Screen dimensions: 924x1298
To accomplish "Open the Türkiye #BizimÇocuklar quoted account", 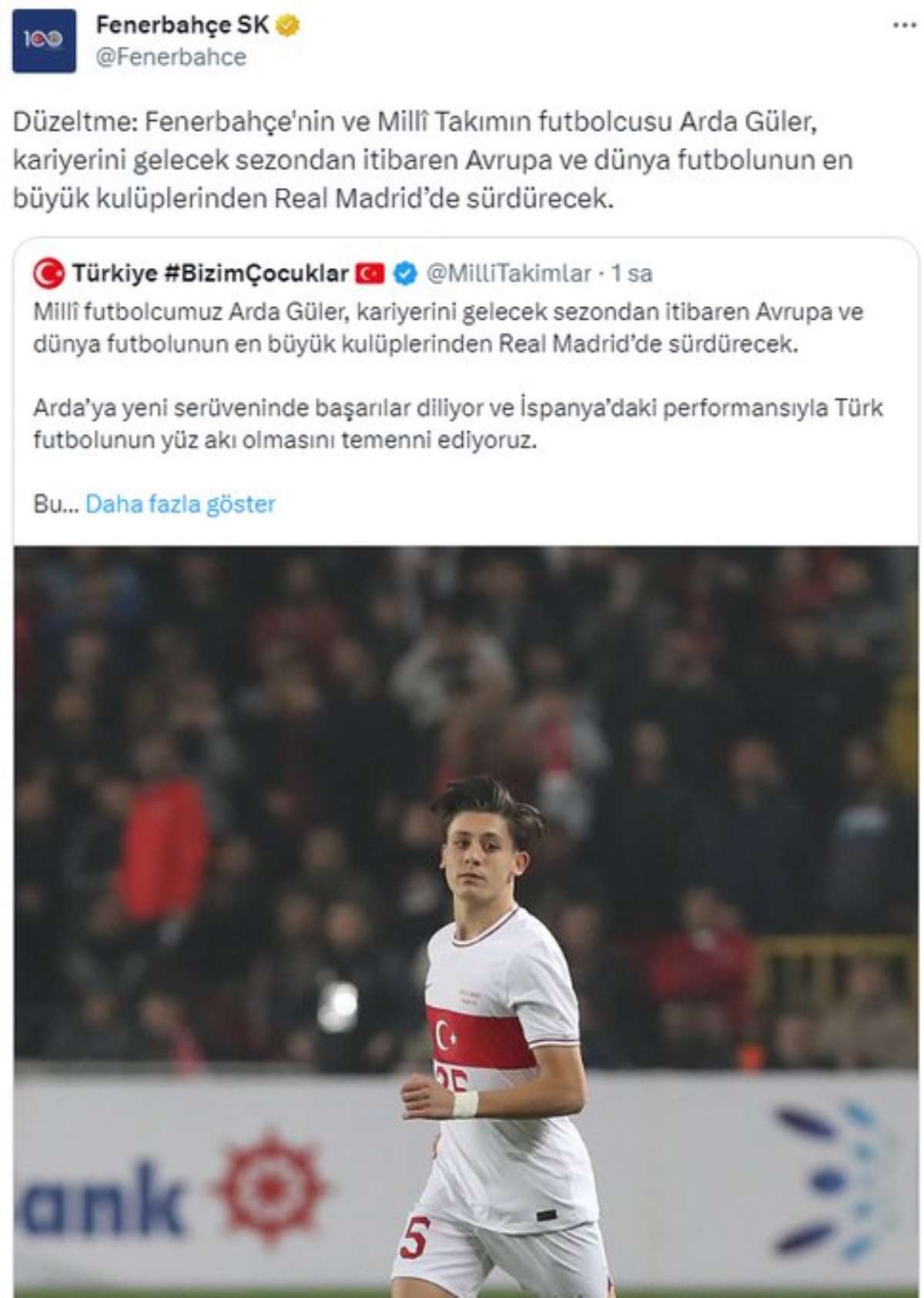I will 209,273.
